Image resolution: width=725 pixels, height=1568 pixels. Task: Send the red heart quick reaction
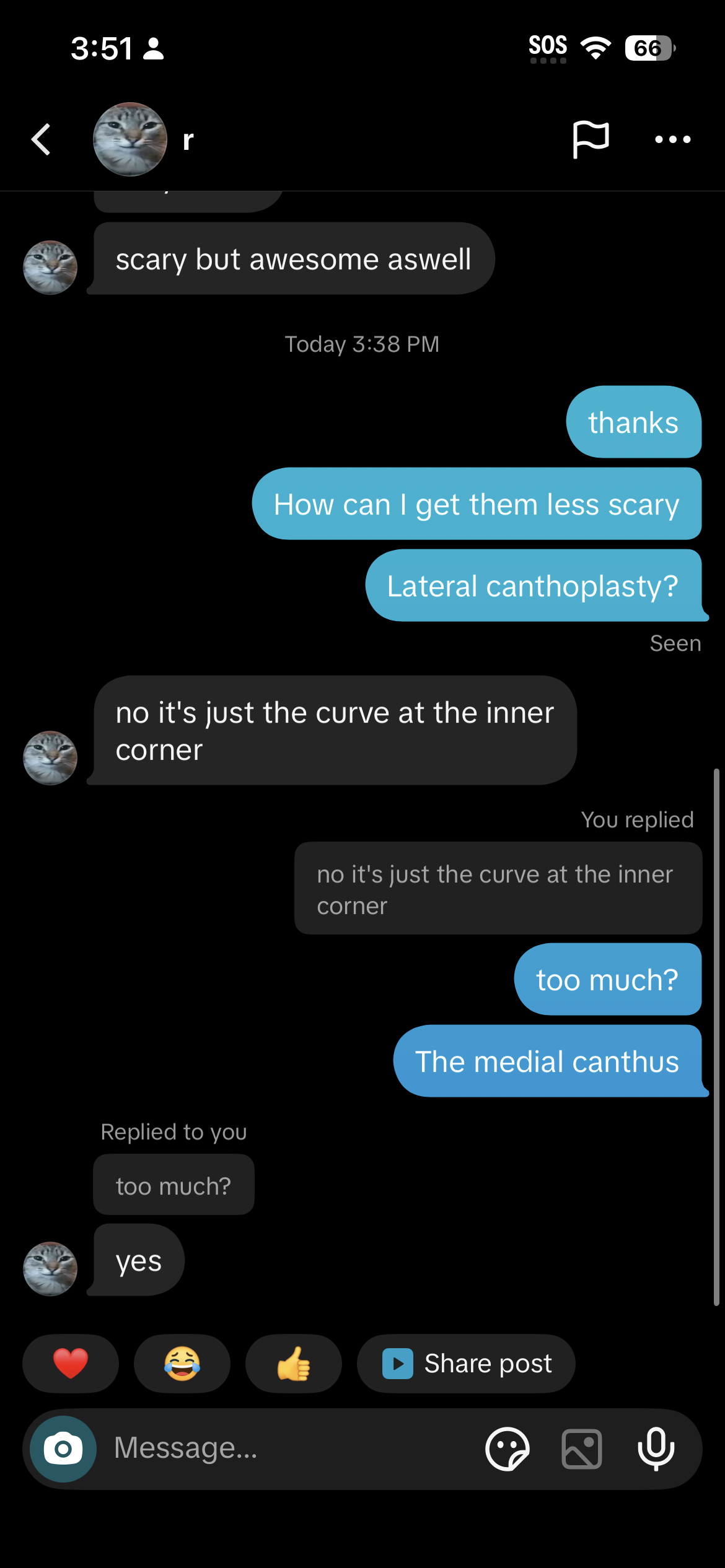[x=71, y=1363]
